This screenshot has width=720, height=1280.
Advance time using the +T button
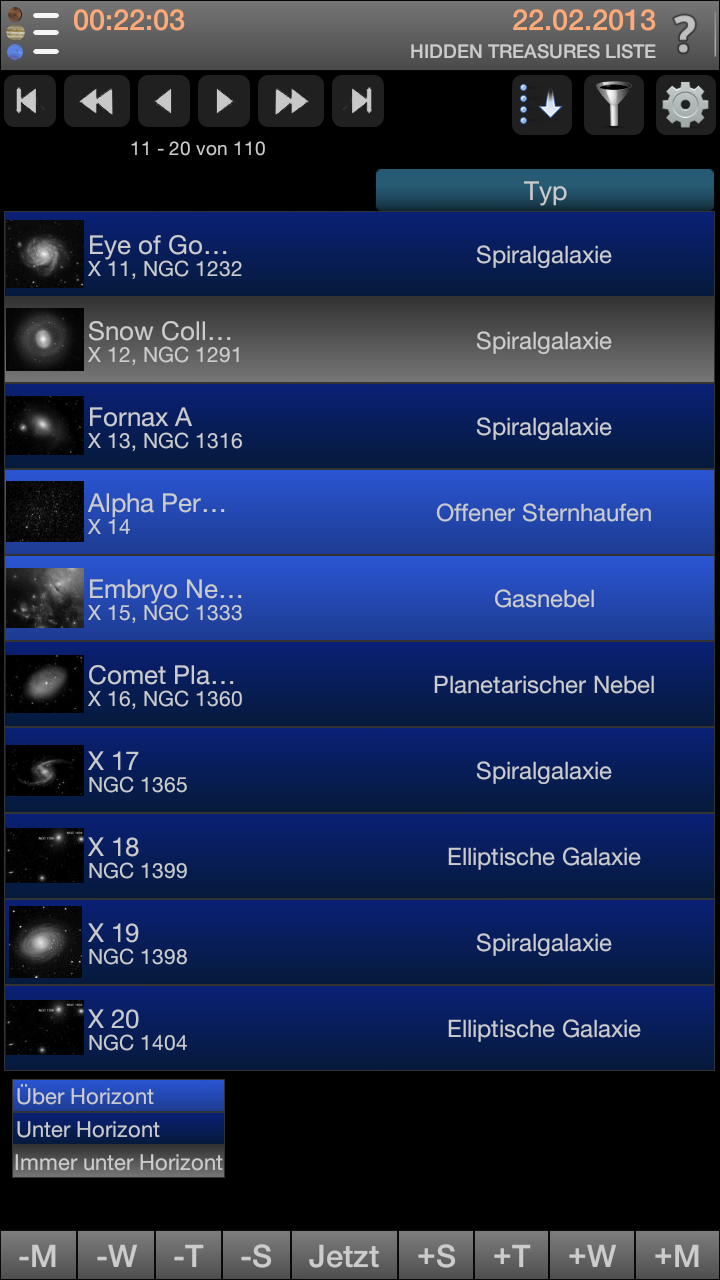(510, 1256)
